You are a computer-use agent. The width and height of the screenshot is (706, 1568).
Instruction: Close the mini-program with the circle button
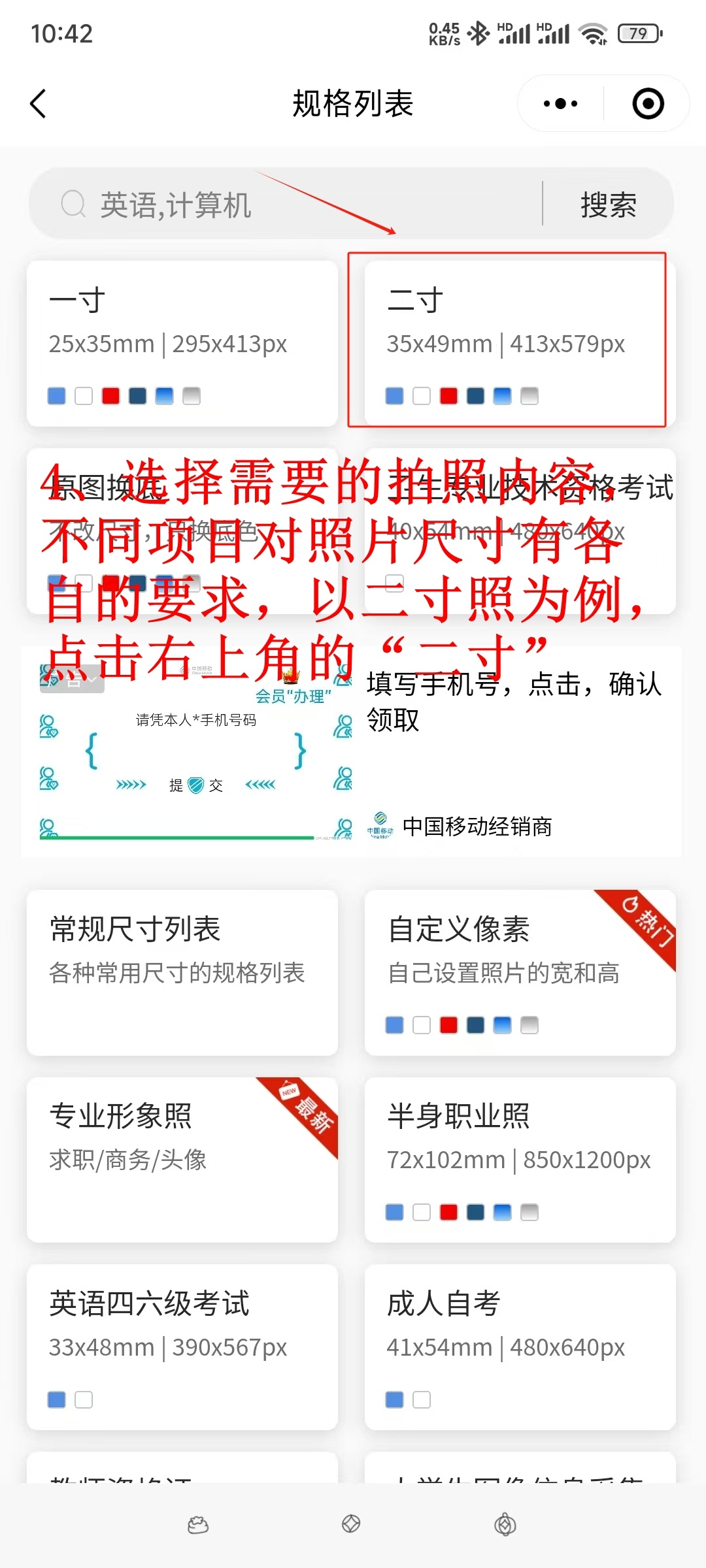(648, 104)
